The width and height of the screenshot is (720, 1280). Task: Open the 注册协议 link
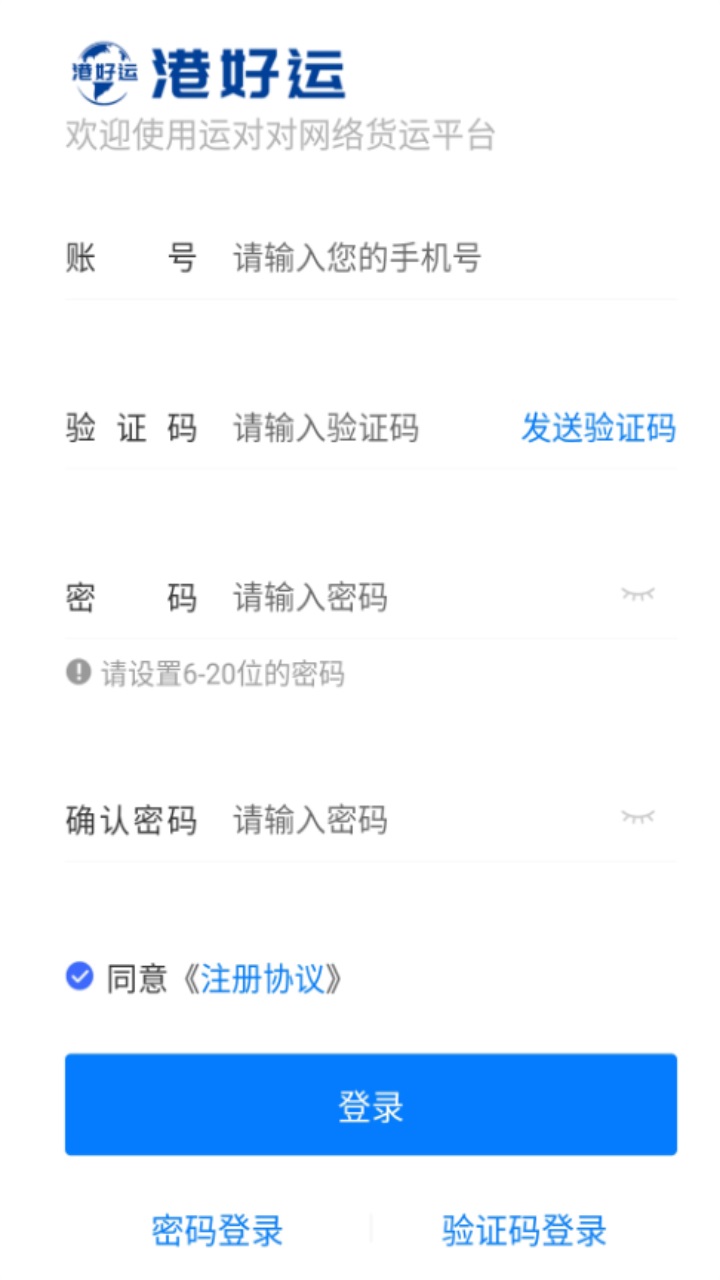(x=264, y=979)
